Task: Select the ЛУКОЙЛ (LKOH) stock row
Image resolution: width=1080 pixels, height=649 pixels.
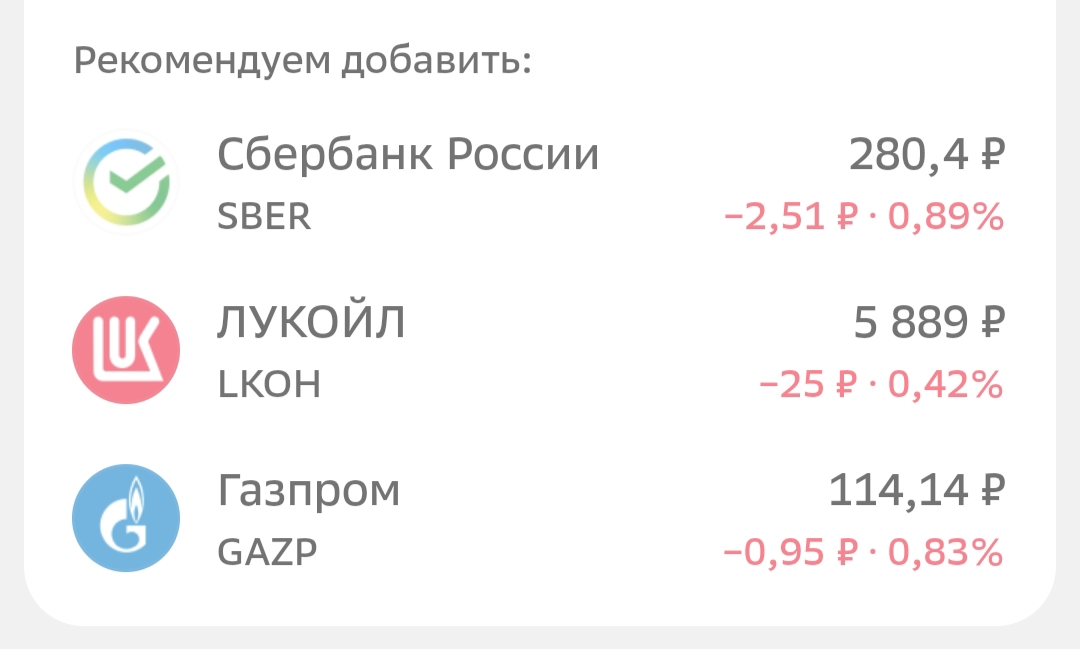Action: point(540,351)
